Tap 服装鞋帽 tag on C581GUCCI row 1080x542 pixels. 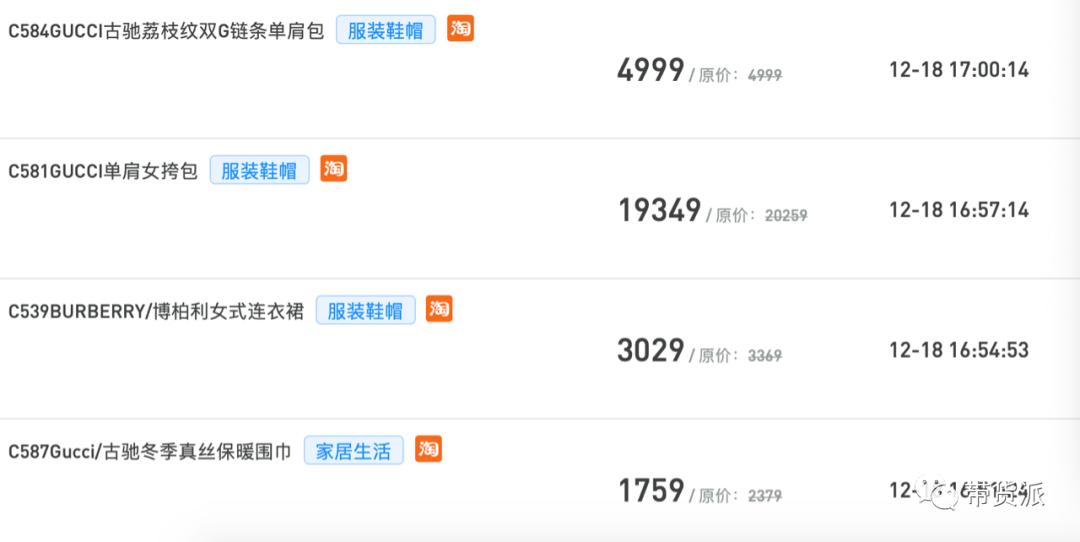pos(259,171)
